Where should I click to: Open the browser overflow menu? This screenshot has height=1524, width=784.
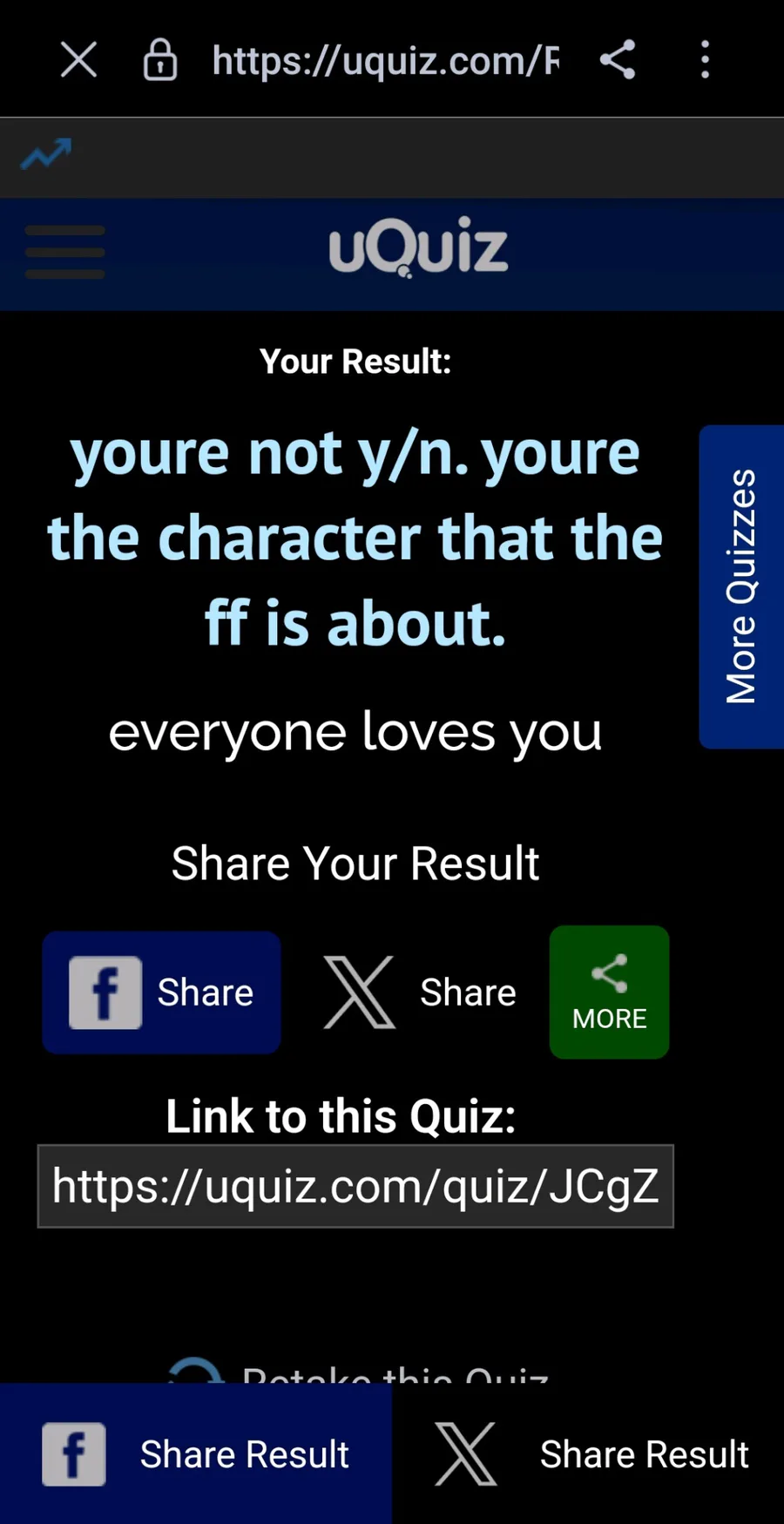point(706,60)
